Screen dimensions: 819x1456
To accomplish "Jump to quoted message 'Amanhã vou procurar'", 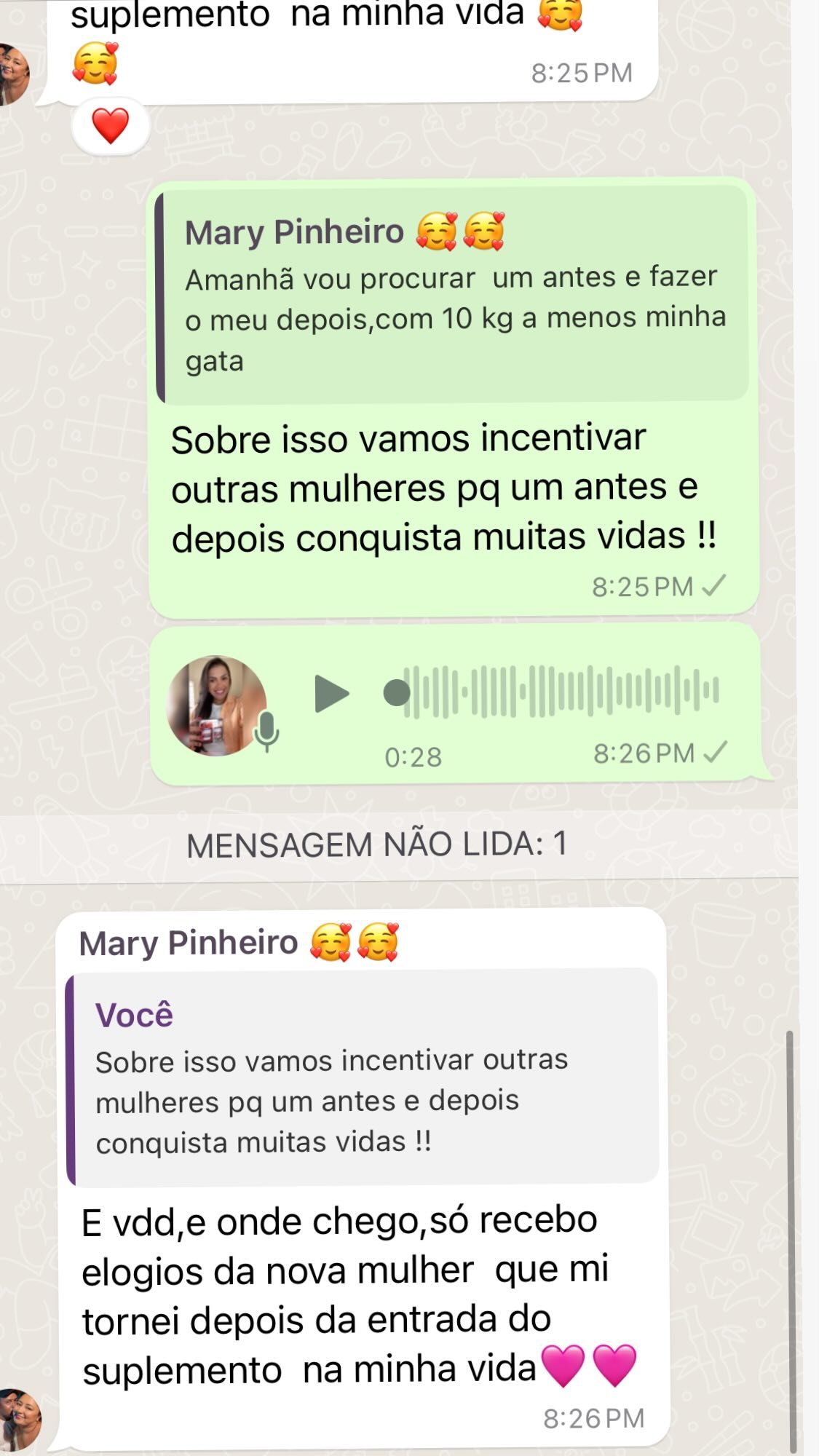I will [452, 295].
